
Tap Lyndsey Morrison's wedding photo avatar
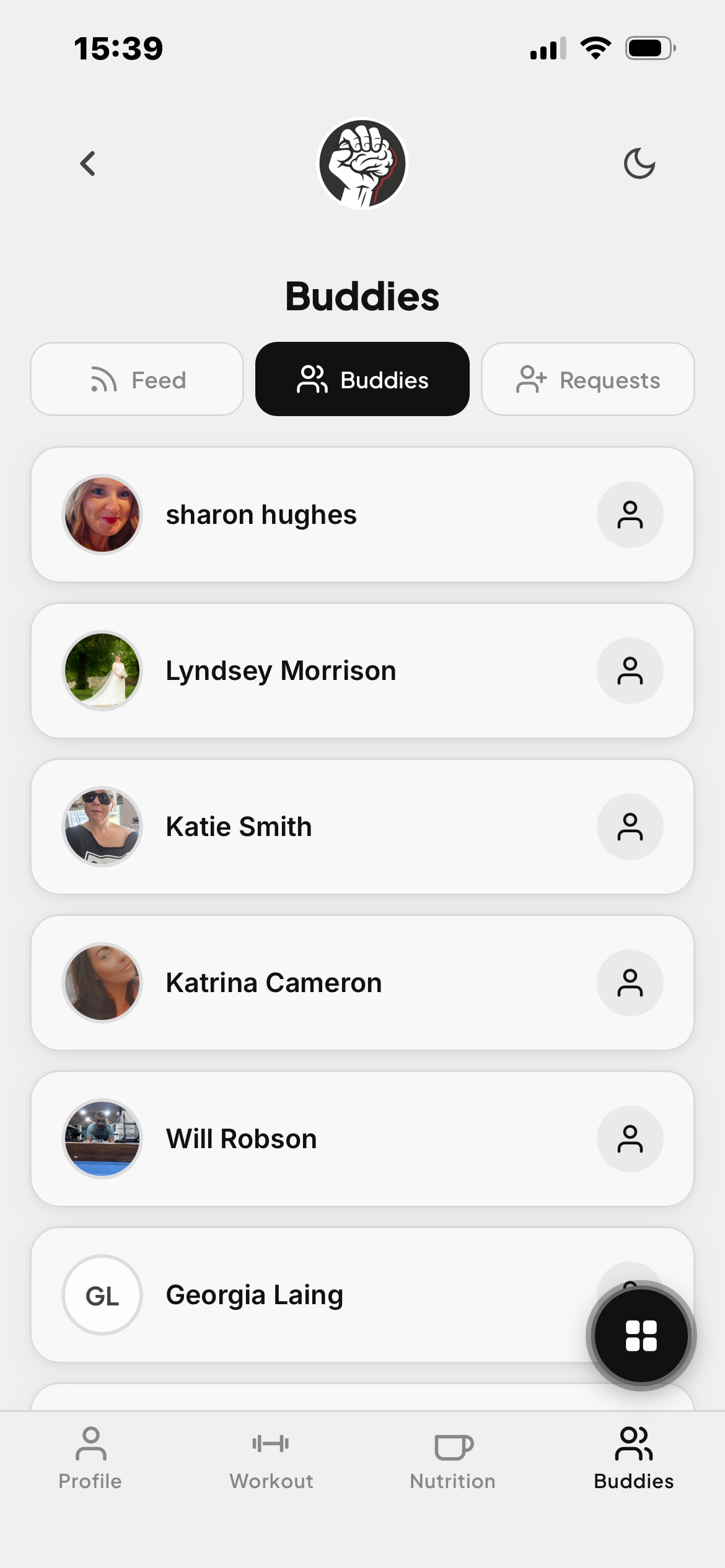pyautogui.click(x=102, y=671)
